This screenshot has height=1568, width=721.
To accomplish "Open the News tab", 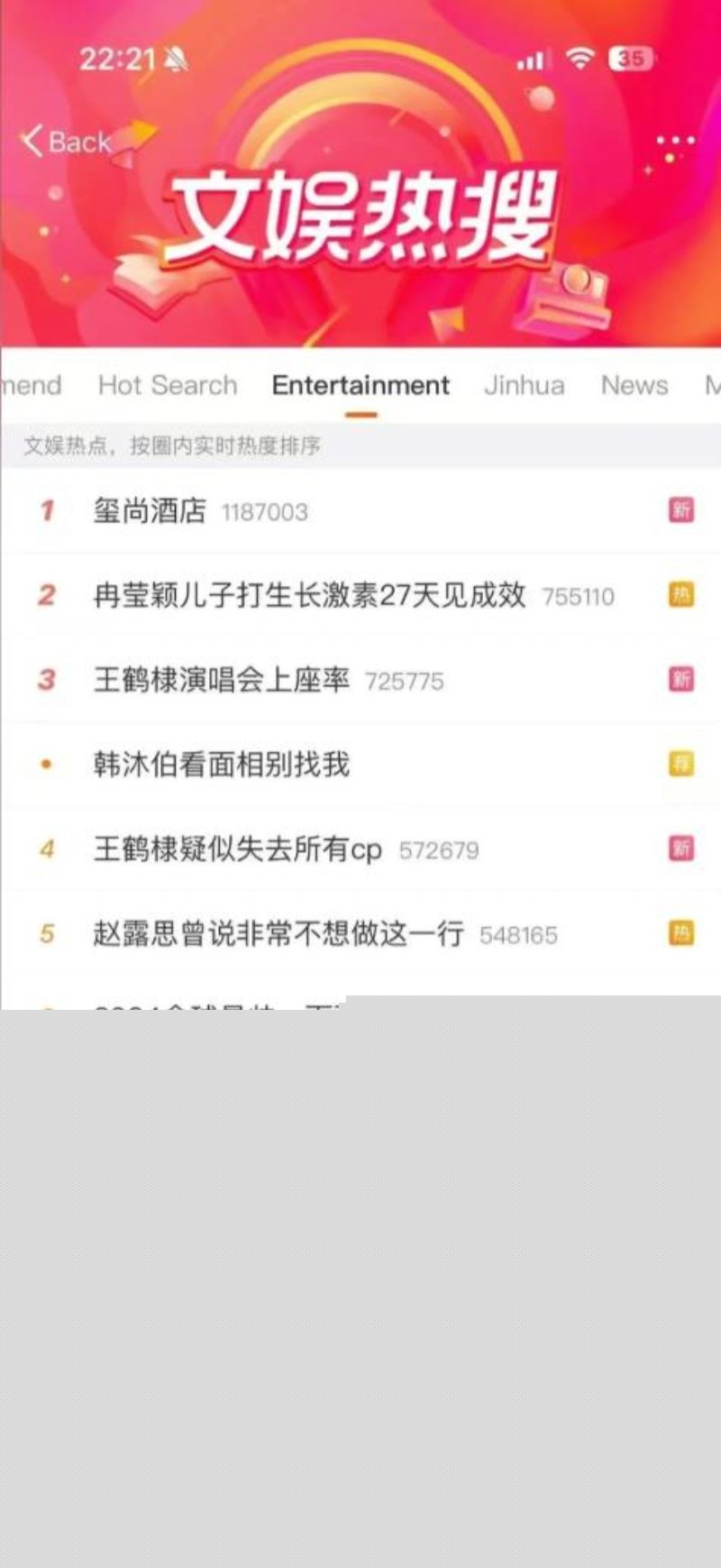I will point(634,385).
